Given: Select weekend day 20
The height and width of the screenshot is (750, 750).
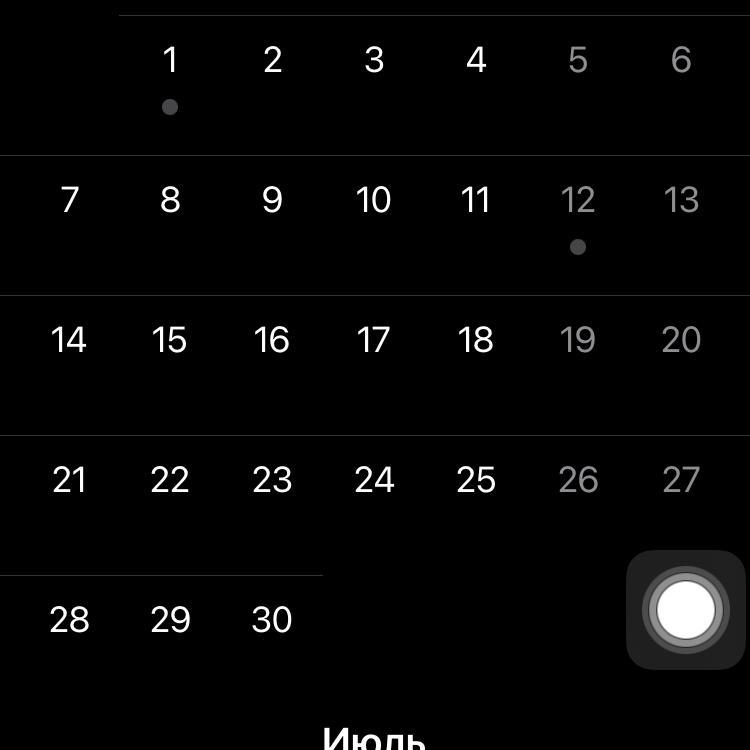Looking at the screenshot, I should 681,340.
